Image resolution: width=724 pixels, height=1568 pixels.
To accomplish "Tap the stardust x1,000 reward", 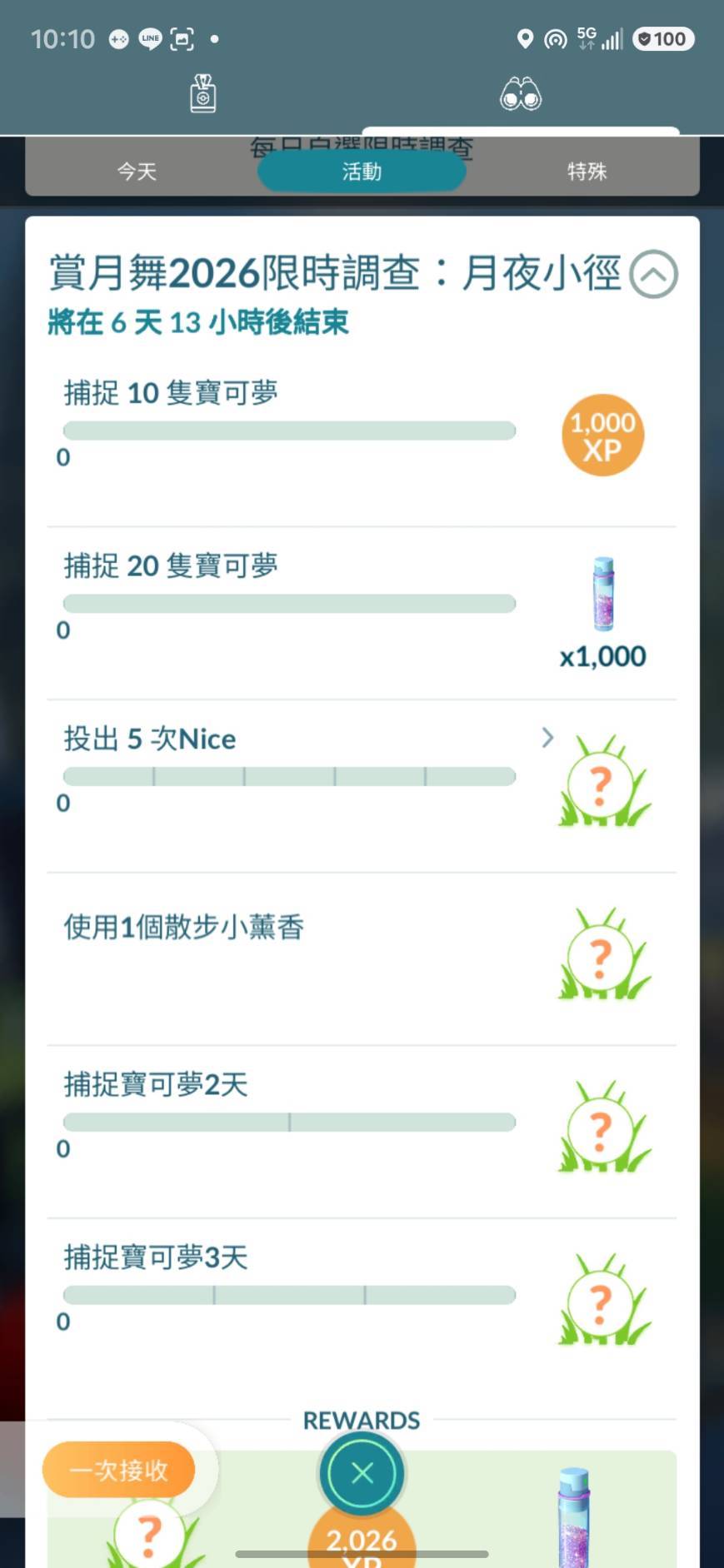I will [603, 614].
